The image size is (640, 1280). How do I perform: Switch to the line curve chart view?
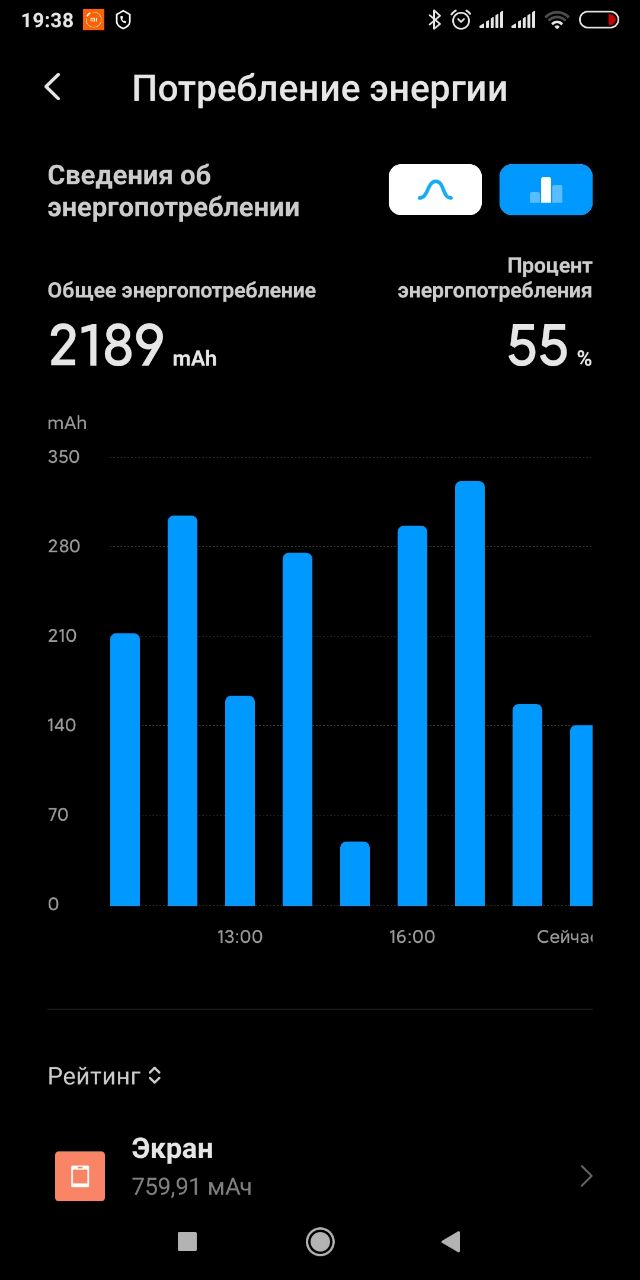[x=435, y=190]
